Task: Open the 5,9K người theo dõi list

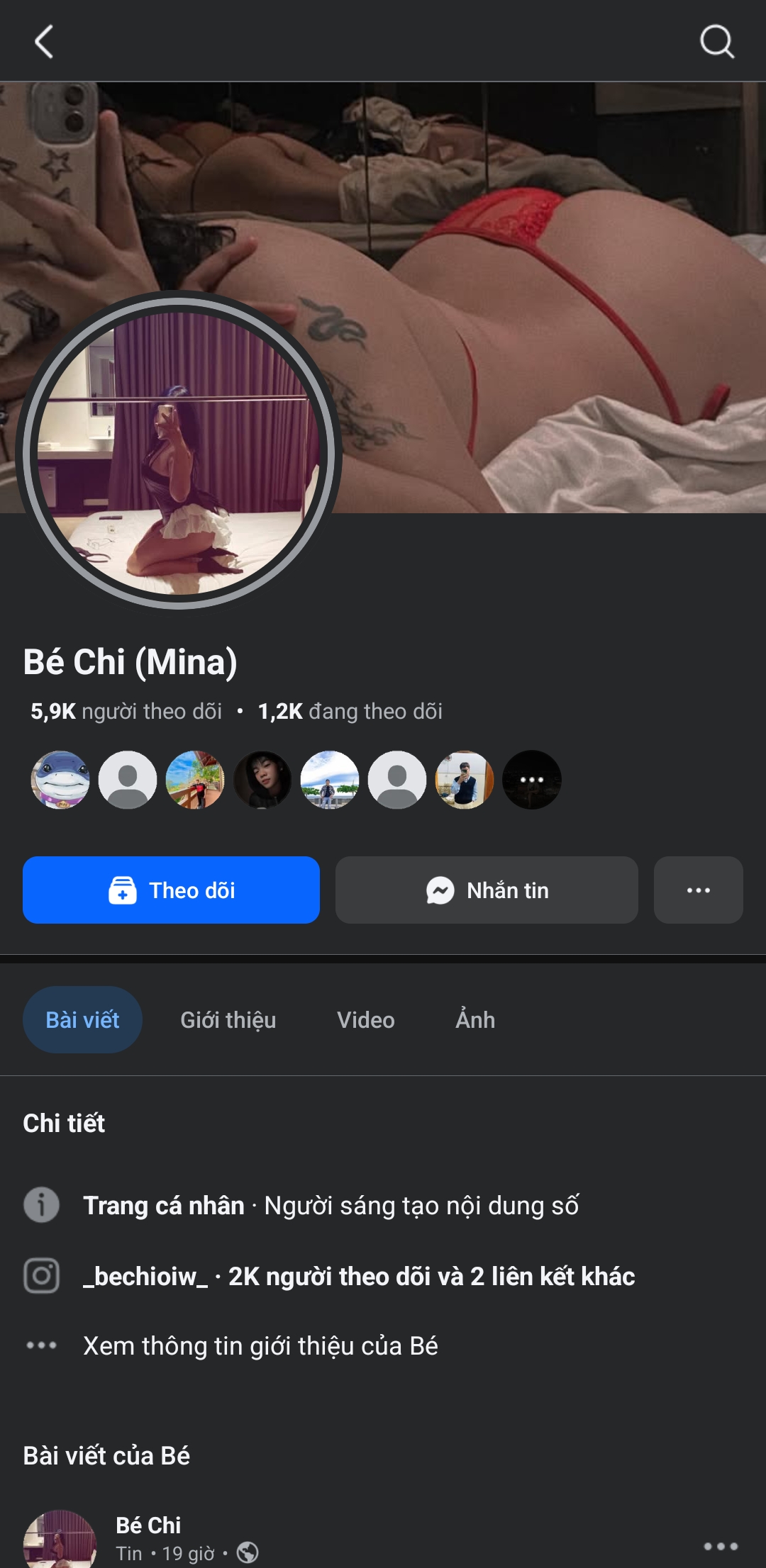Action: click(126, 711)
